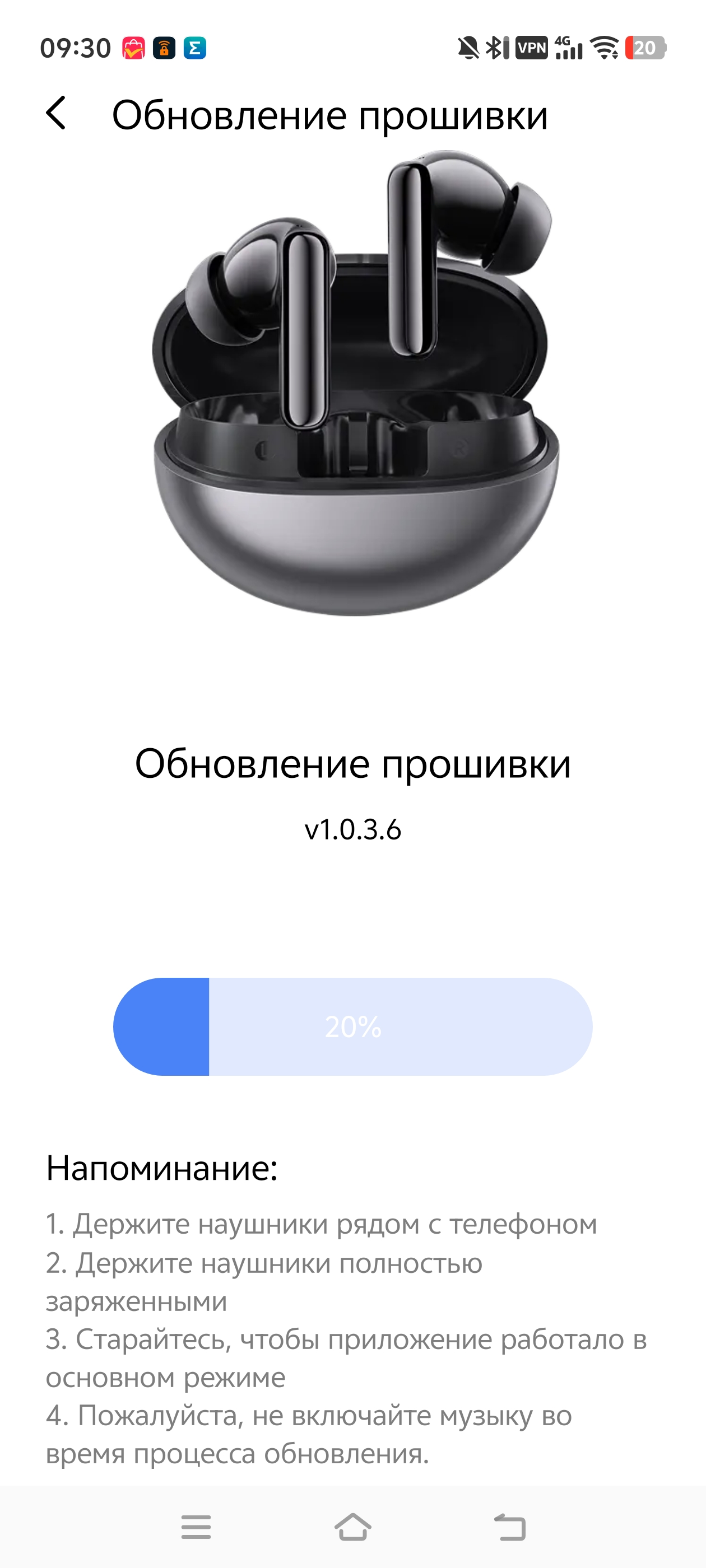706x1568 pixels.
Task: Open recent apps via the menu button
Action: coord(196,1527)
